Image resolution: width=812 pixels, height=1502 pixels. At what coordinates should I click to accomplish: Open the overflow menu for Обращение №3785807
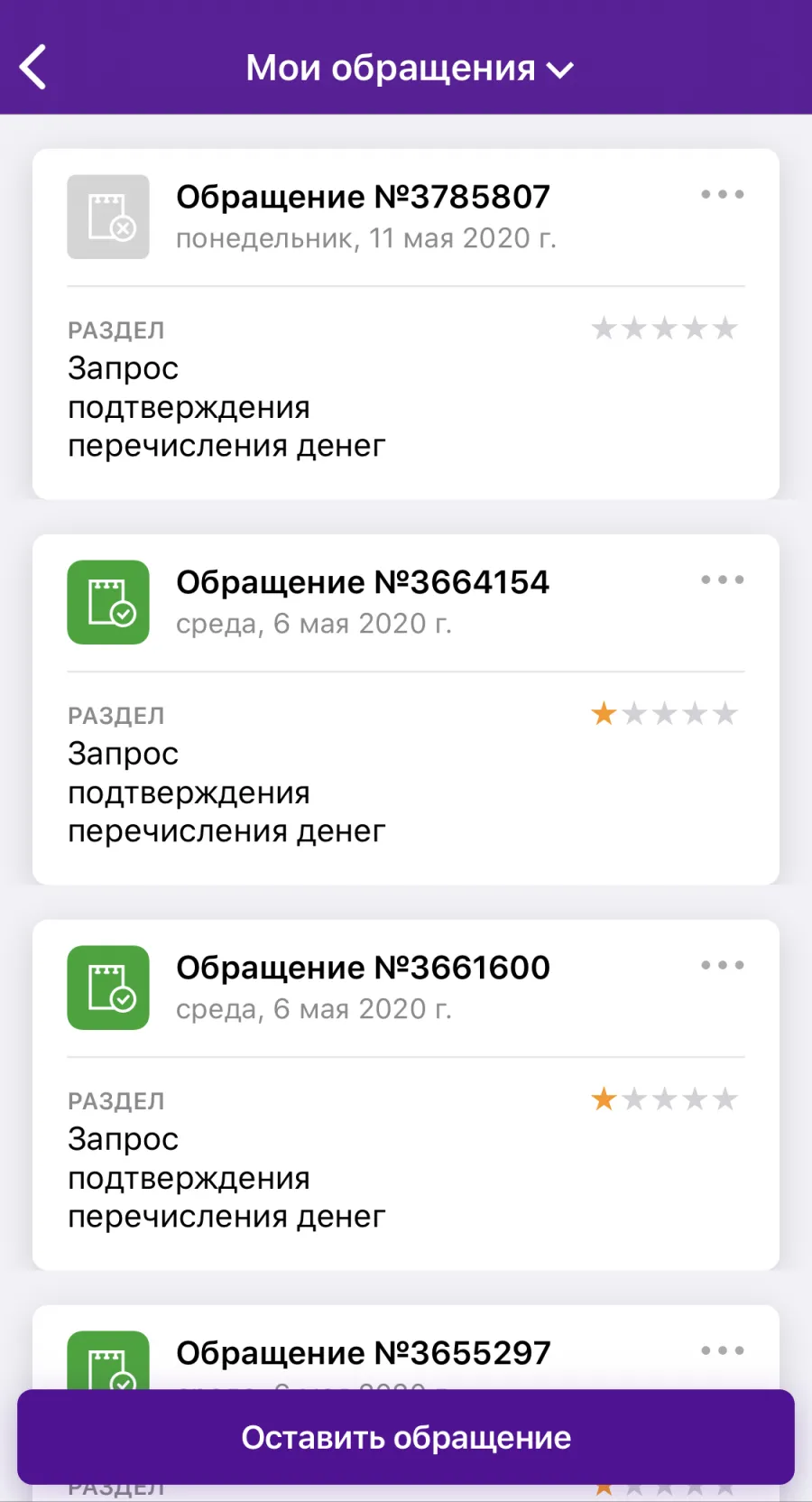(723, 194)
